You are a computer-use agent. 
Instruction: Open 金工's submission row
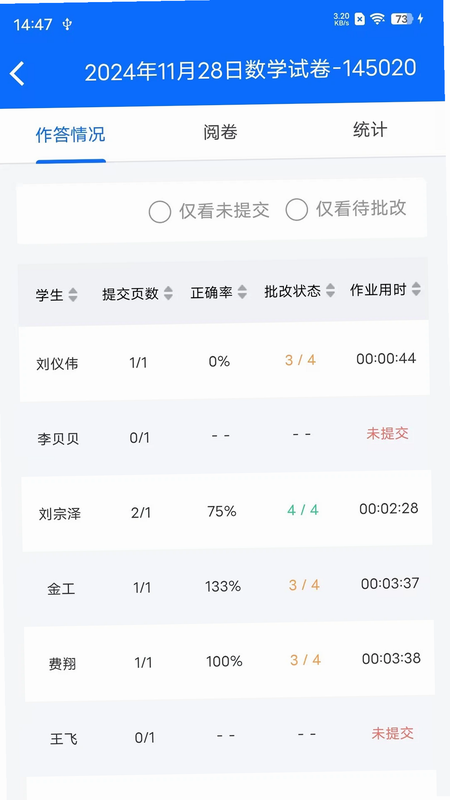(x=228, y=586)
